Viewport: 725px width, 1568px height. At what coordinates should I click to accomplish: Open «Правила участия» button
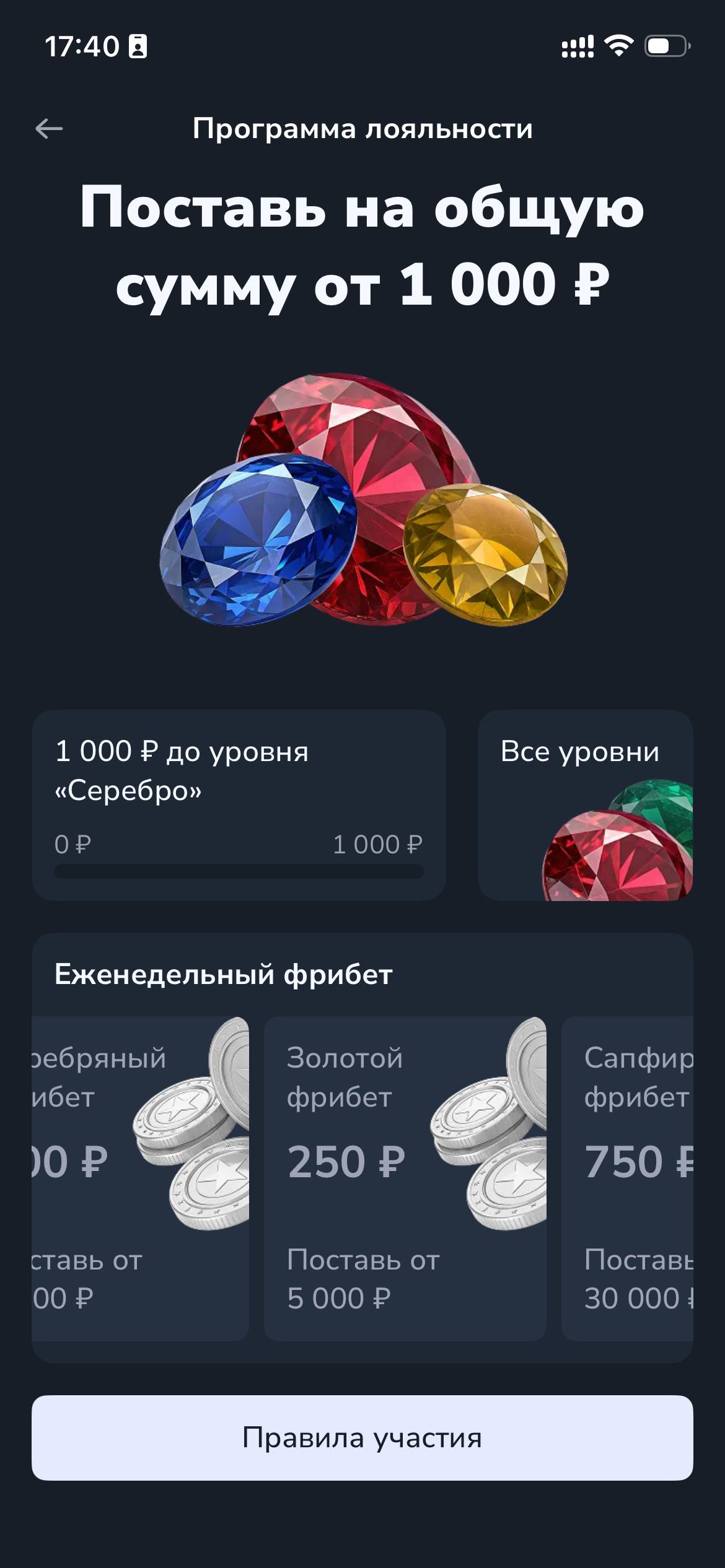coord(362,1438)
